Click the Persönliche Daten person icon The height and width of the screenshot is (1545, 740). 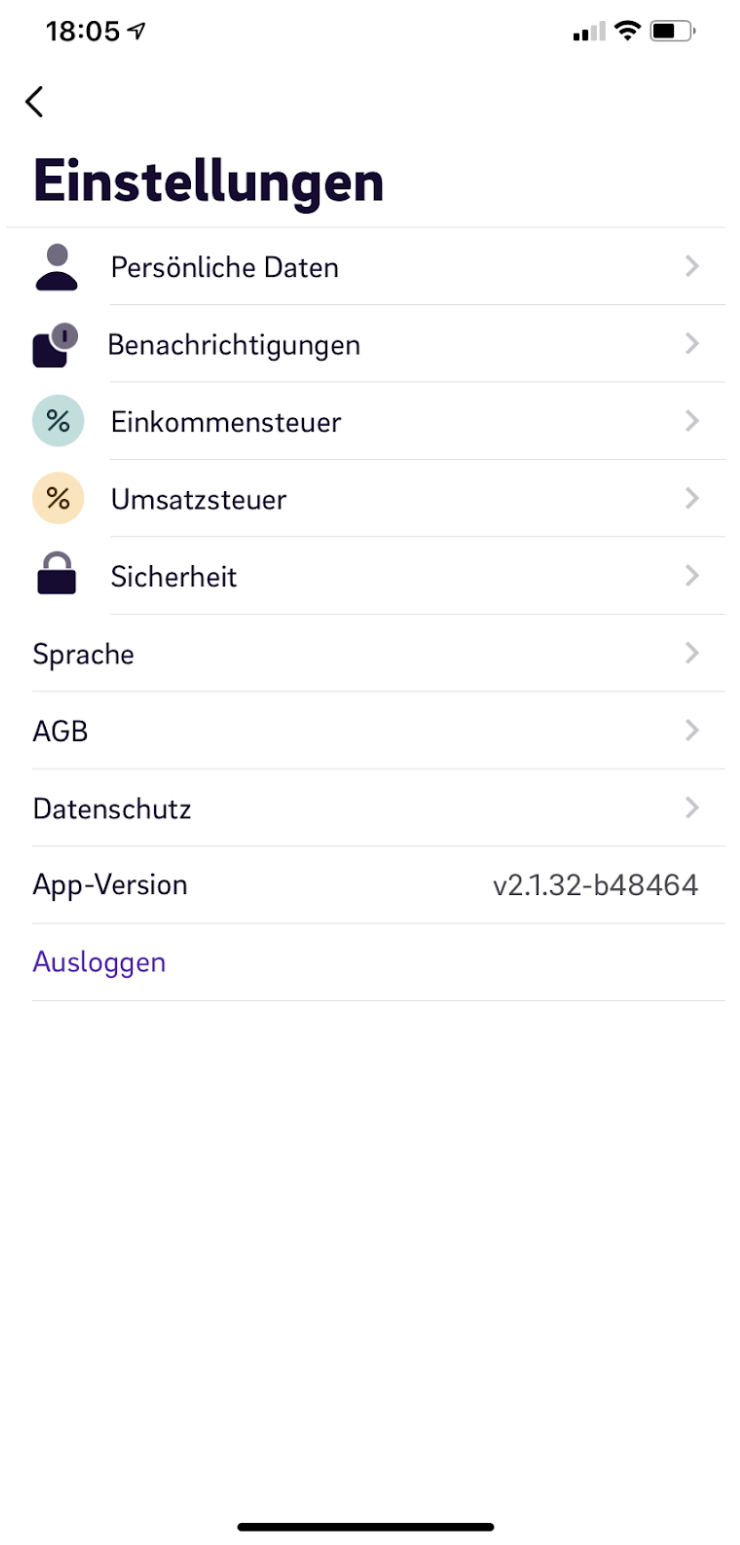[x=57, y=266]
